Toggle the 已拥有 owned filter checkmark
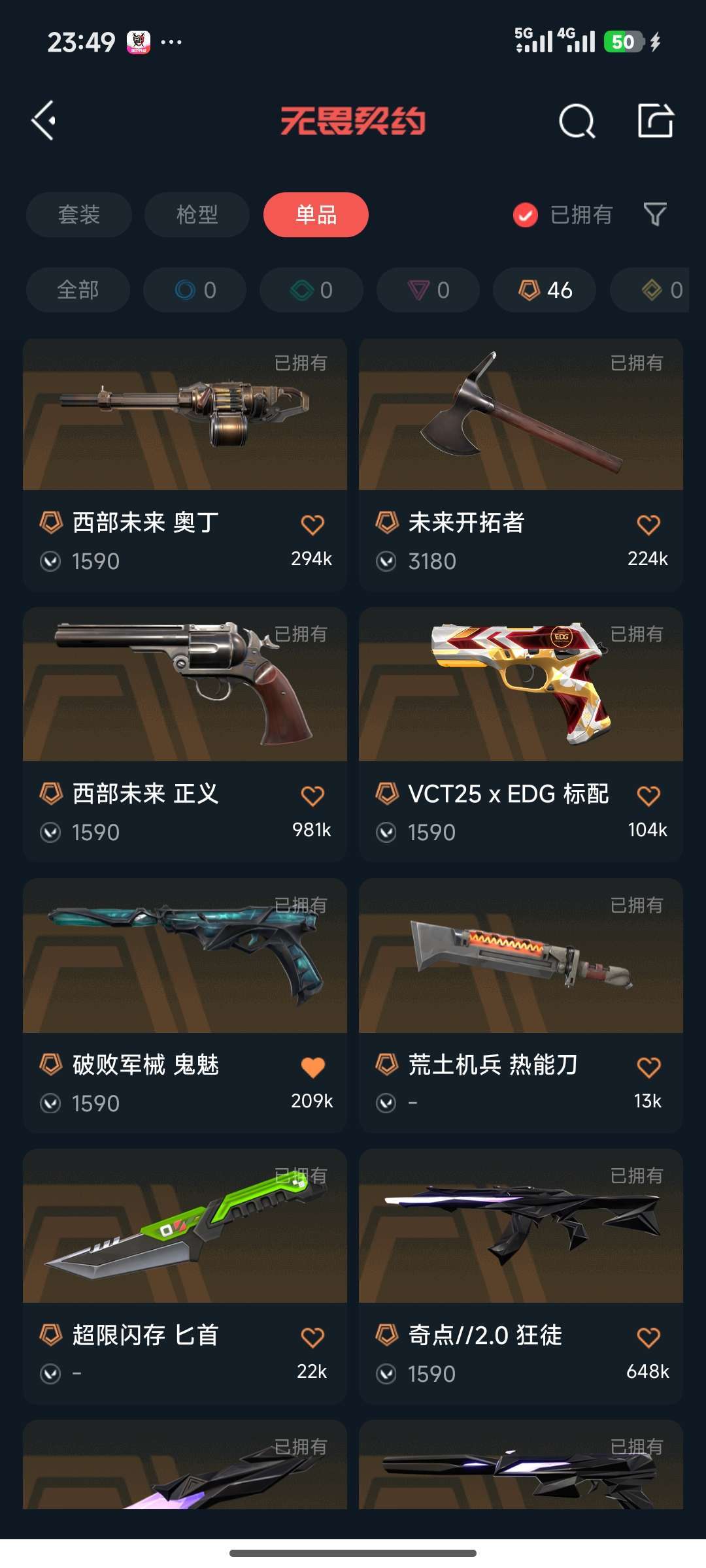706x1568 pixels. pos(524,214)
